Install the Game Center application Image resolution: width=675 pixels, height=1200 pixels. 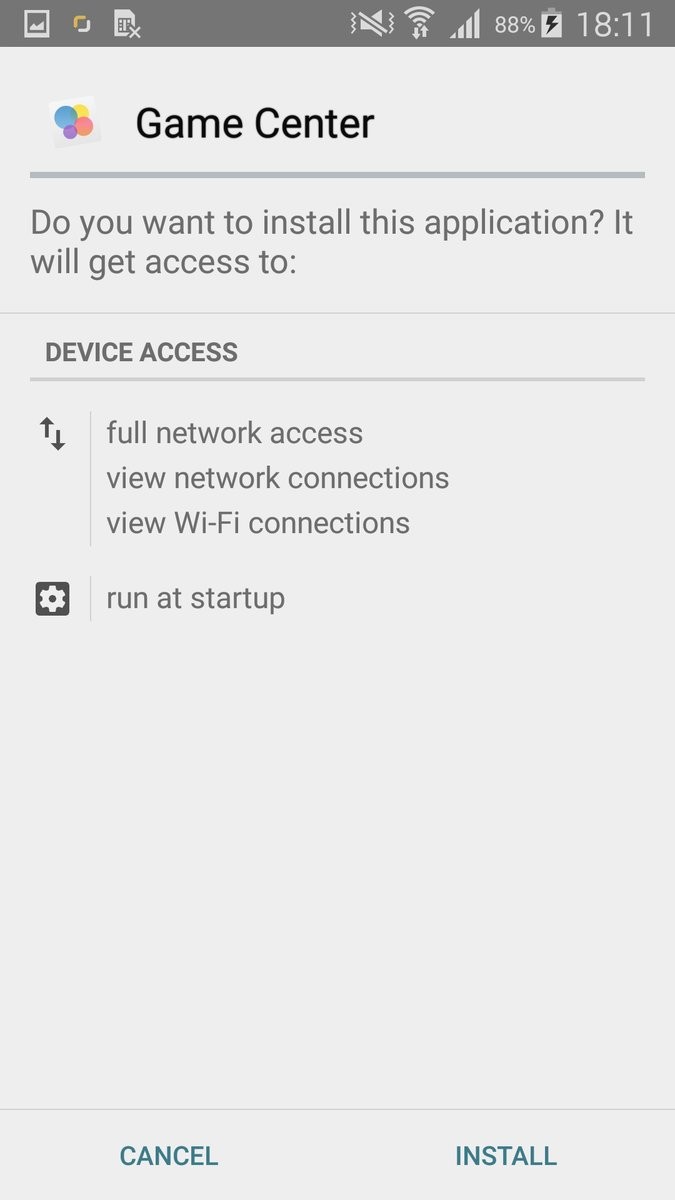[506, 1156]
